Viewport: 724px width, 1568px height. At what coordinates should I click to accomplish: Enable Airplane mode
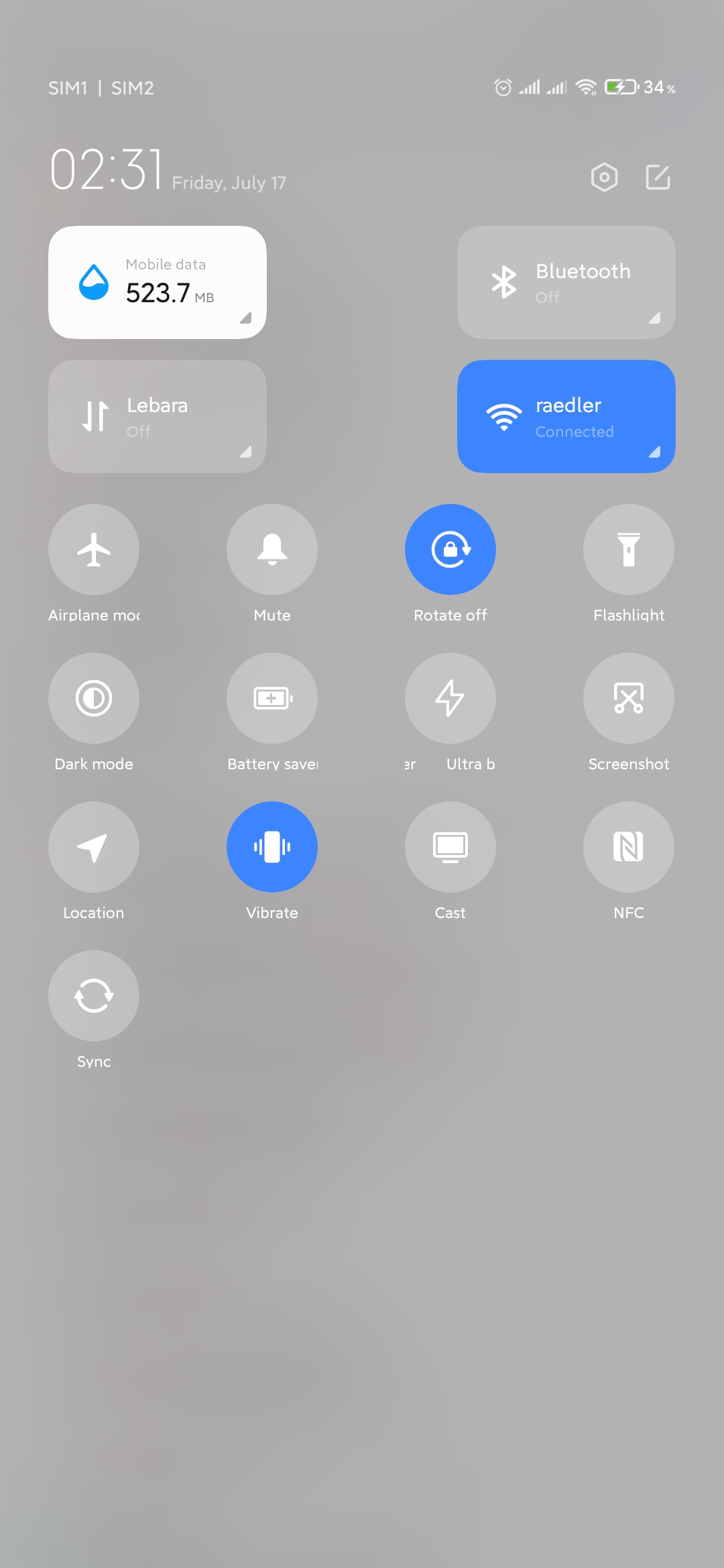click(94, 549)
